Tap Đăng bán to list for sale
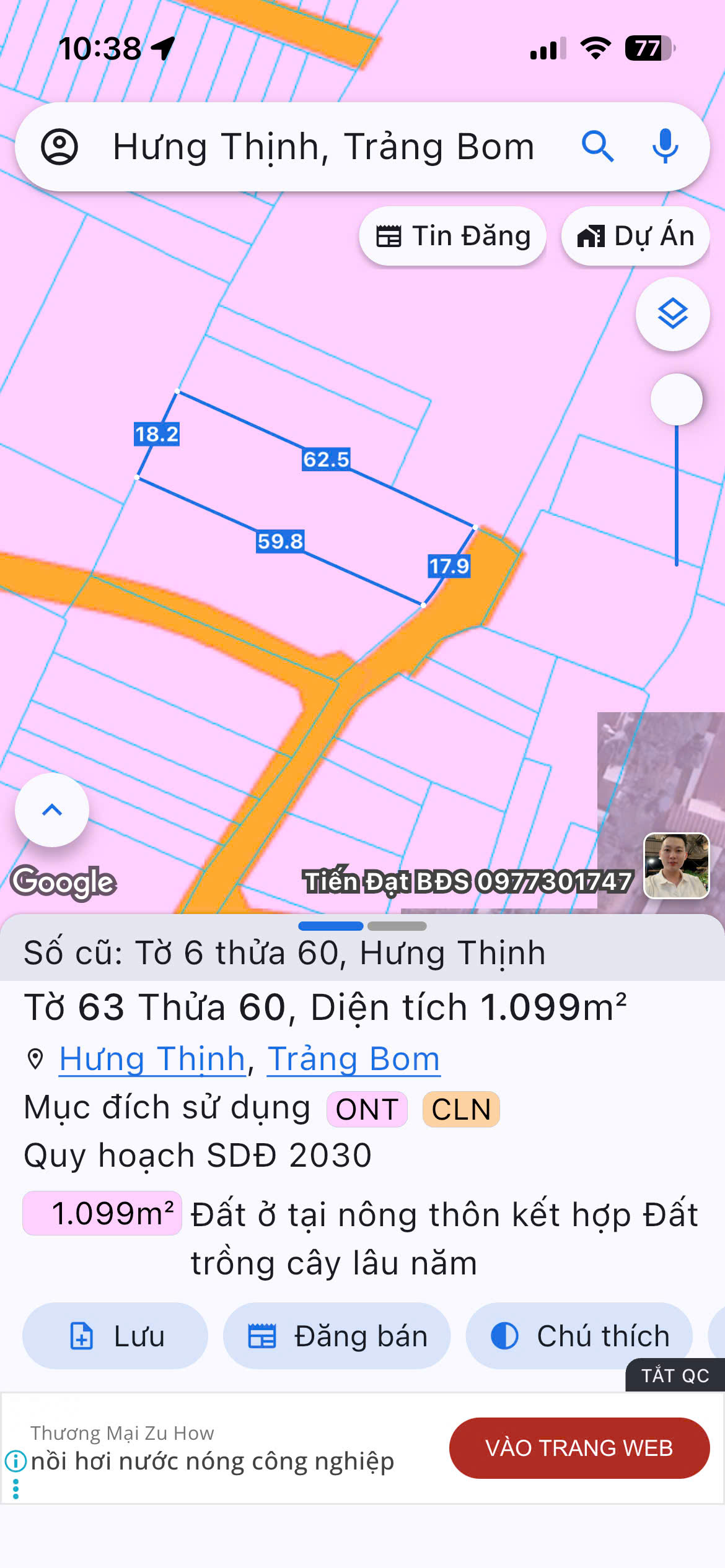725x1568 pixels. click(x=337, y=1336)
